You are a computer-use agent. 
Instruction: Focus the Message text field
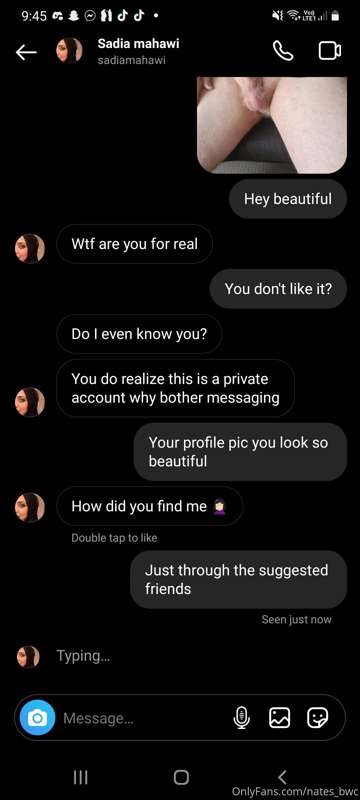point(143,718)
